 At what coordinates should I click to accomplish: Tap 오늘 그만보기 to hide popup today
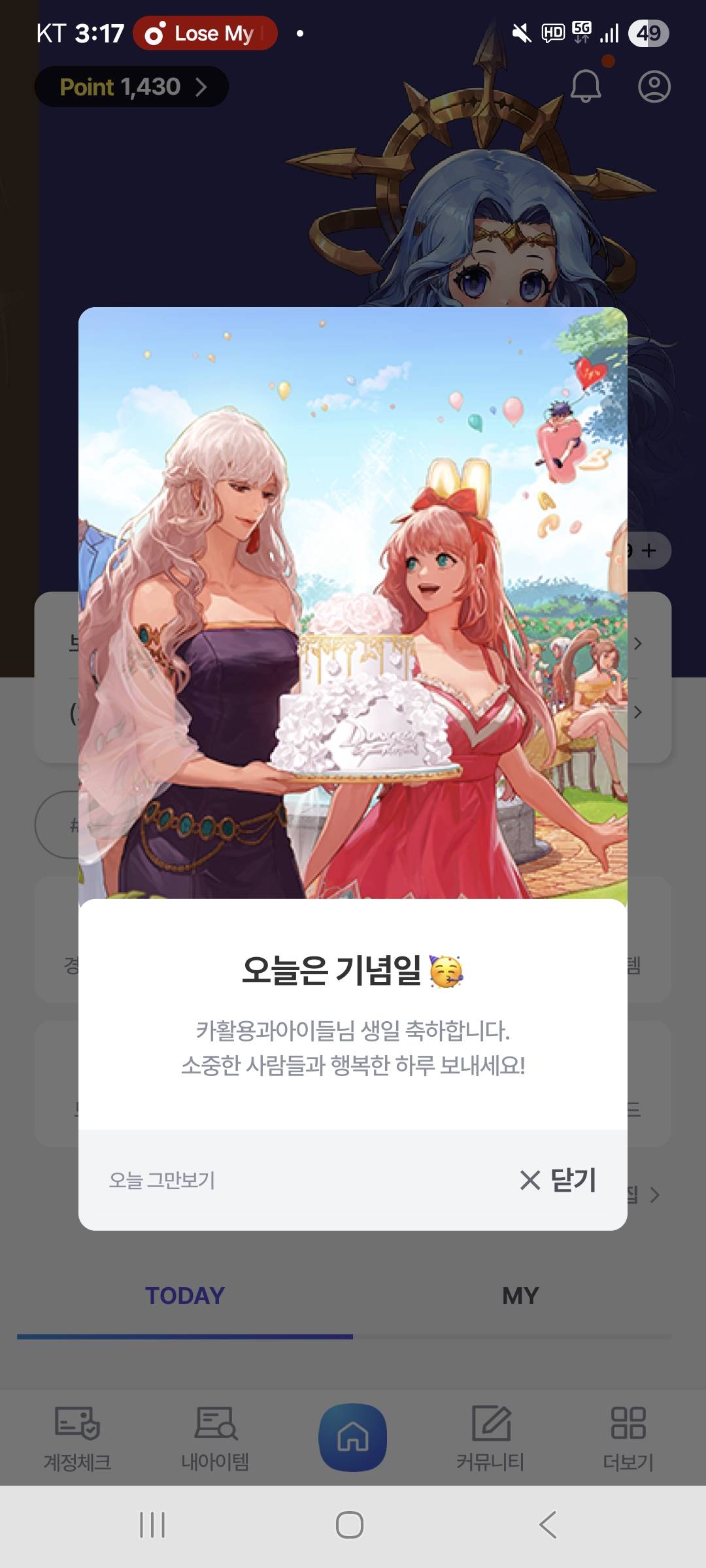click(161, 1180)
